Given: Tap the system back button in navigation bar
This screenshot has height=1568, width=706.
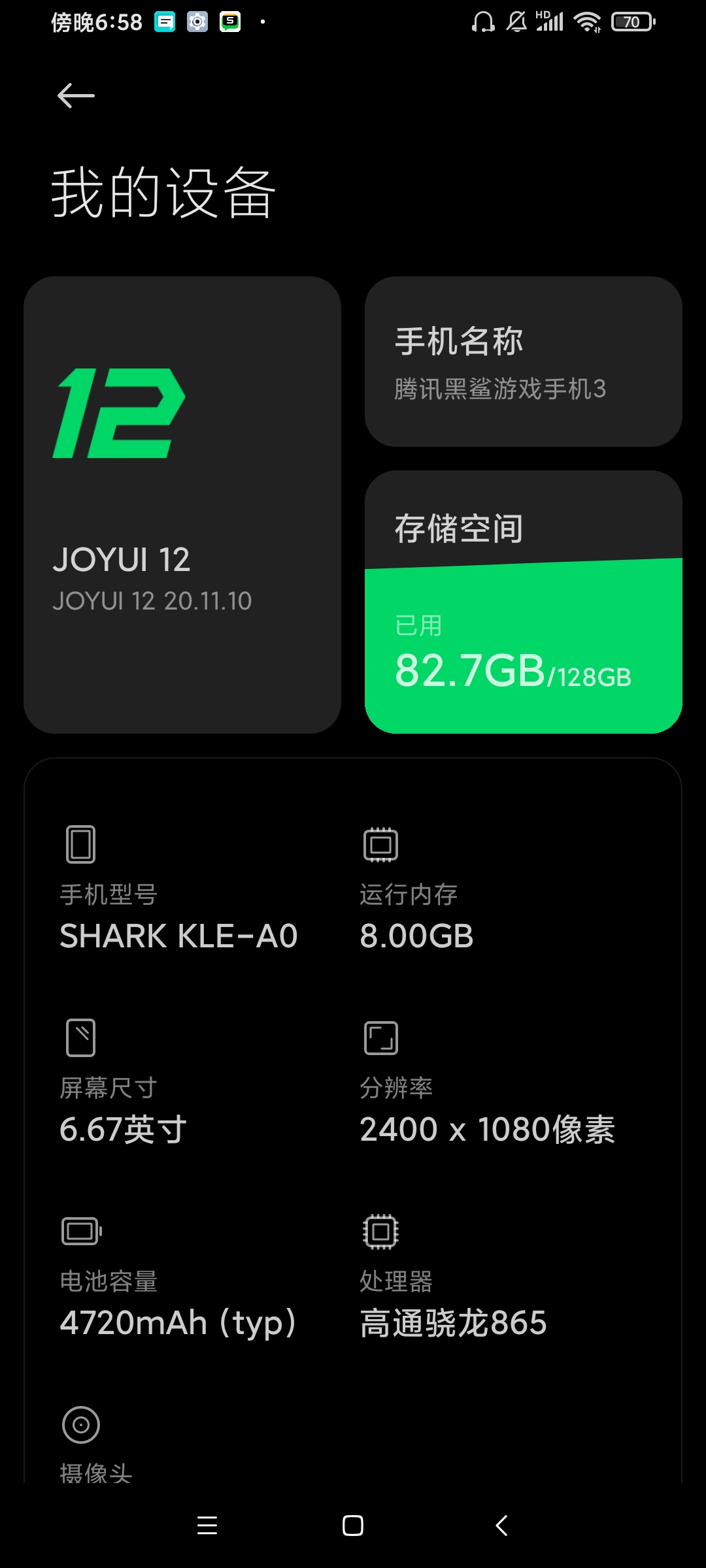Looking at the screenshot, I should pyautogui.click(x=501, y=1526).
